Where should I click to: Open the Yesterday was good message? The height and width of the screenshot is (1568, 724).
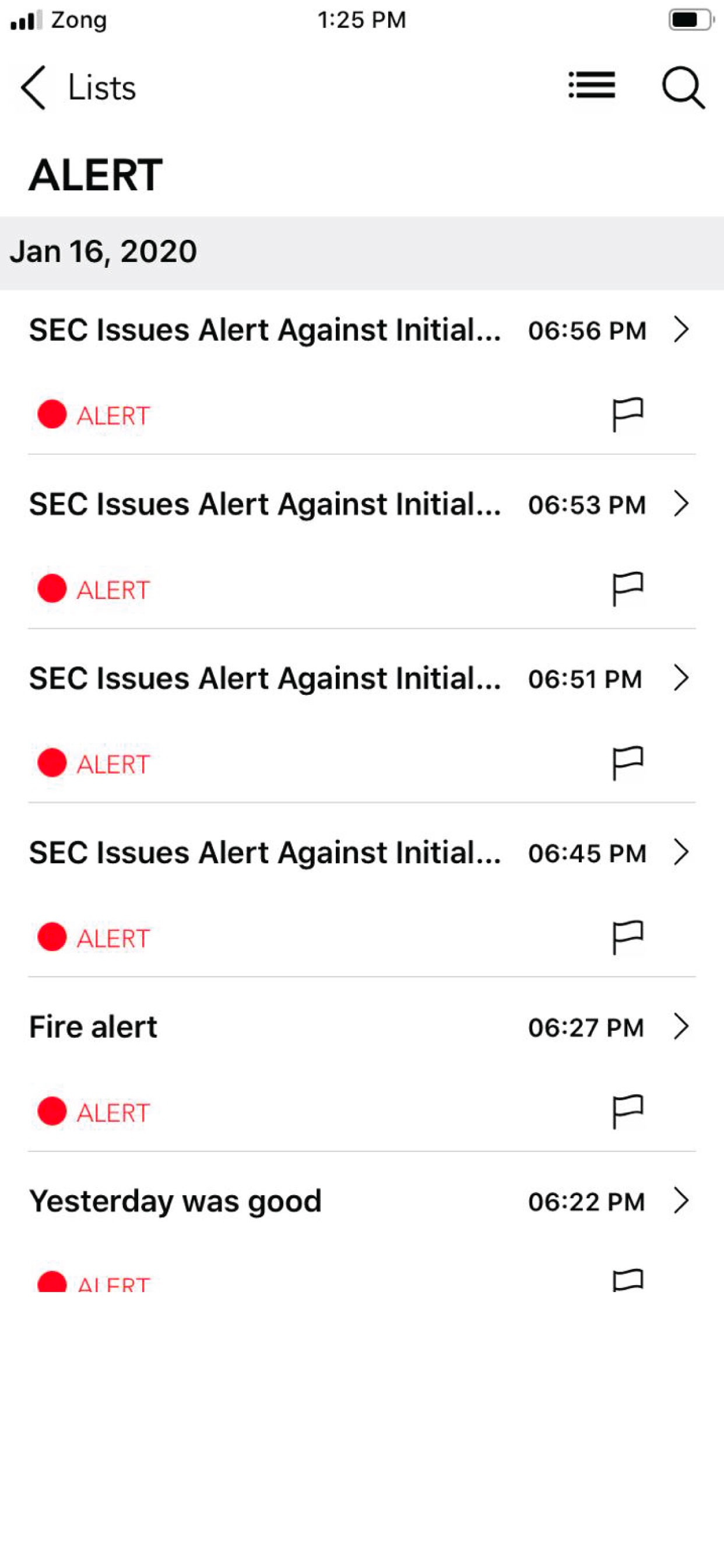(362, 1201)
